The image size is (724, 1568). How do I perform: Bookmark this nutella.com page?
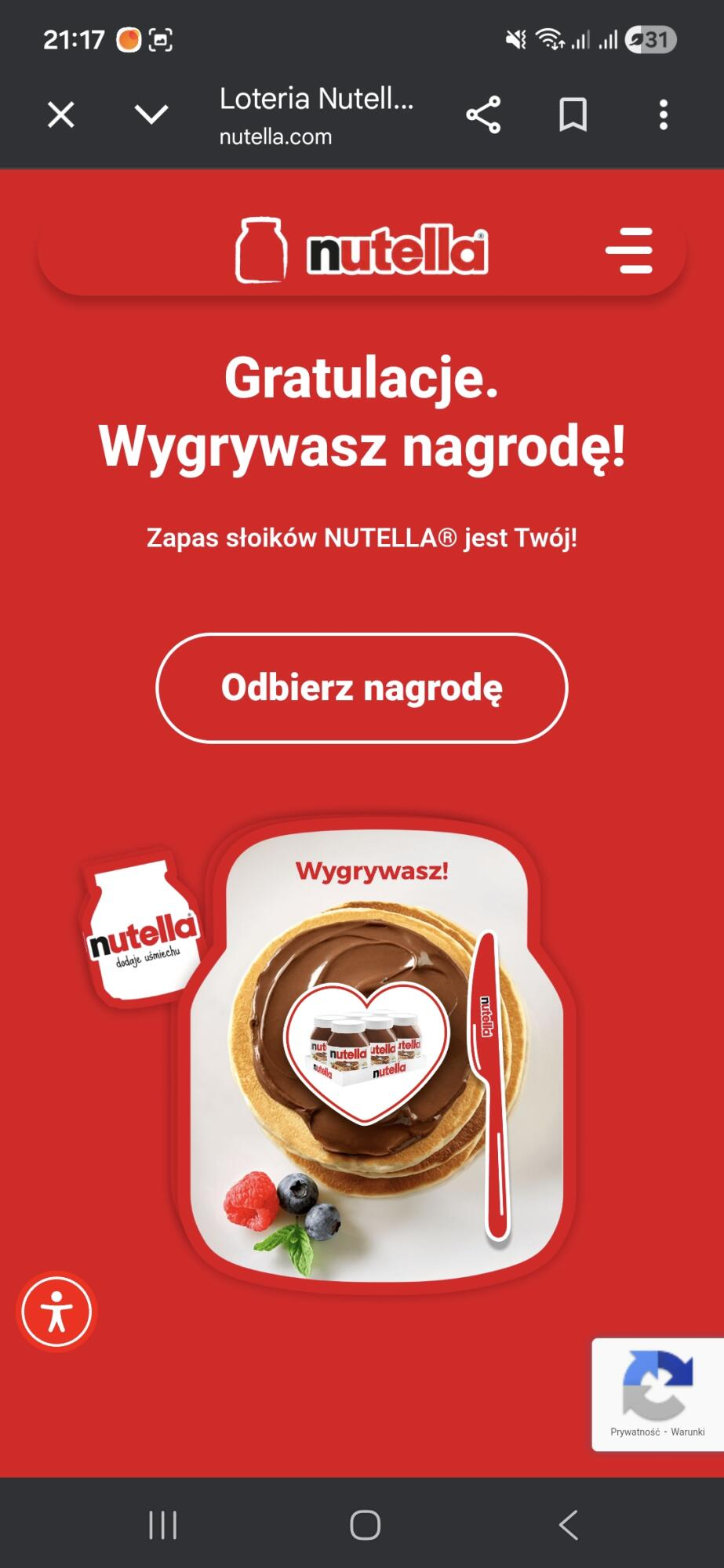coord(573,115)
